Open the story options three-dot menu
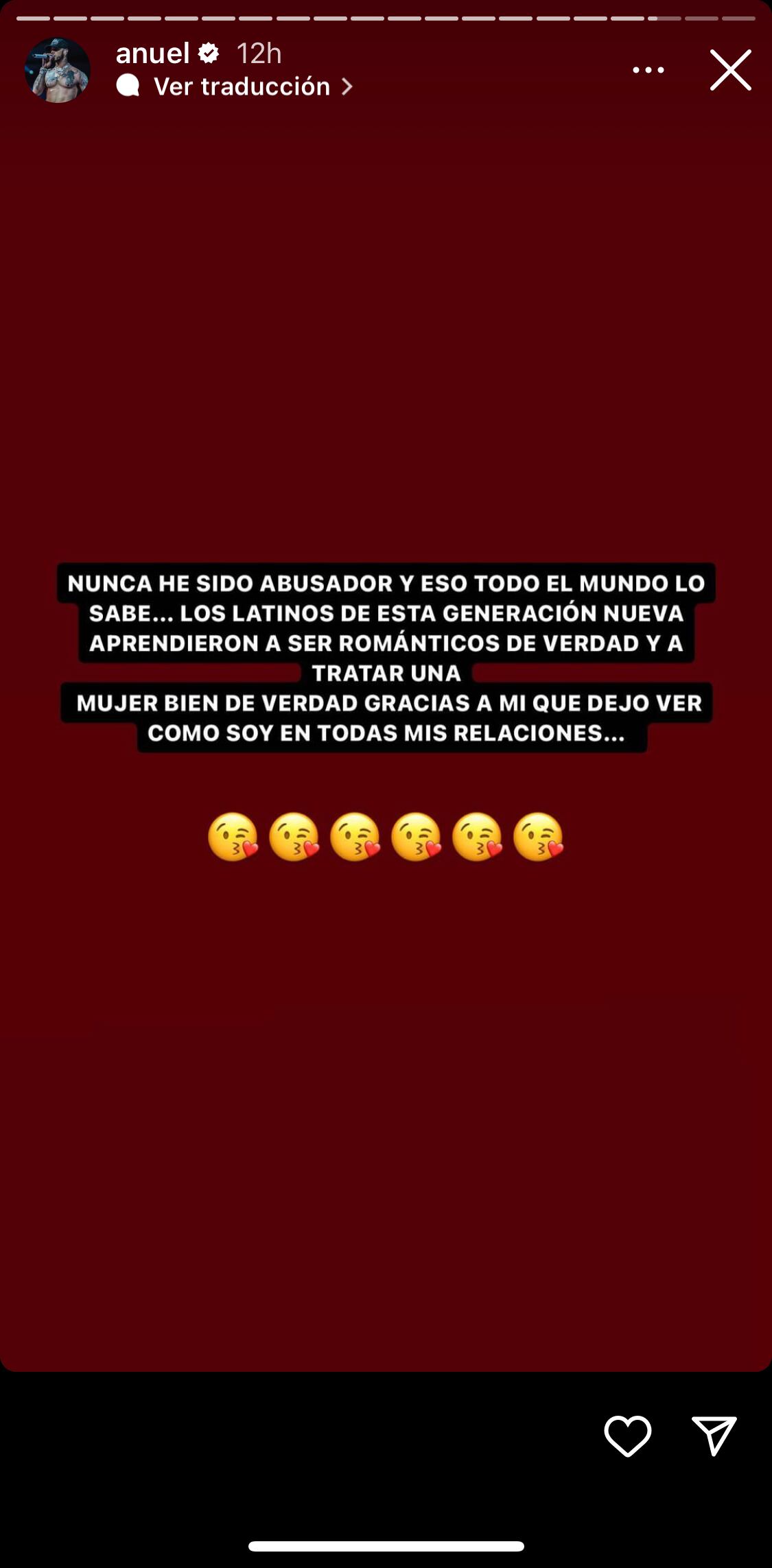This screenshot has height=1568, width=772. [x=647, y=69]
